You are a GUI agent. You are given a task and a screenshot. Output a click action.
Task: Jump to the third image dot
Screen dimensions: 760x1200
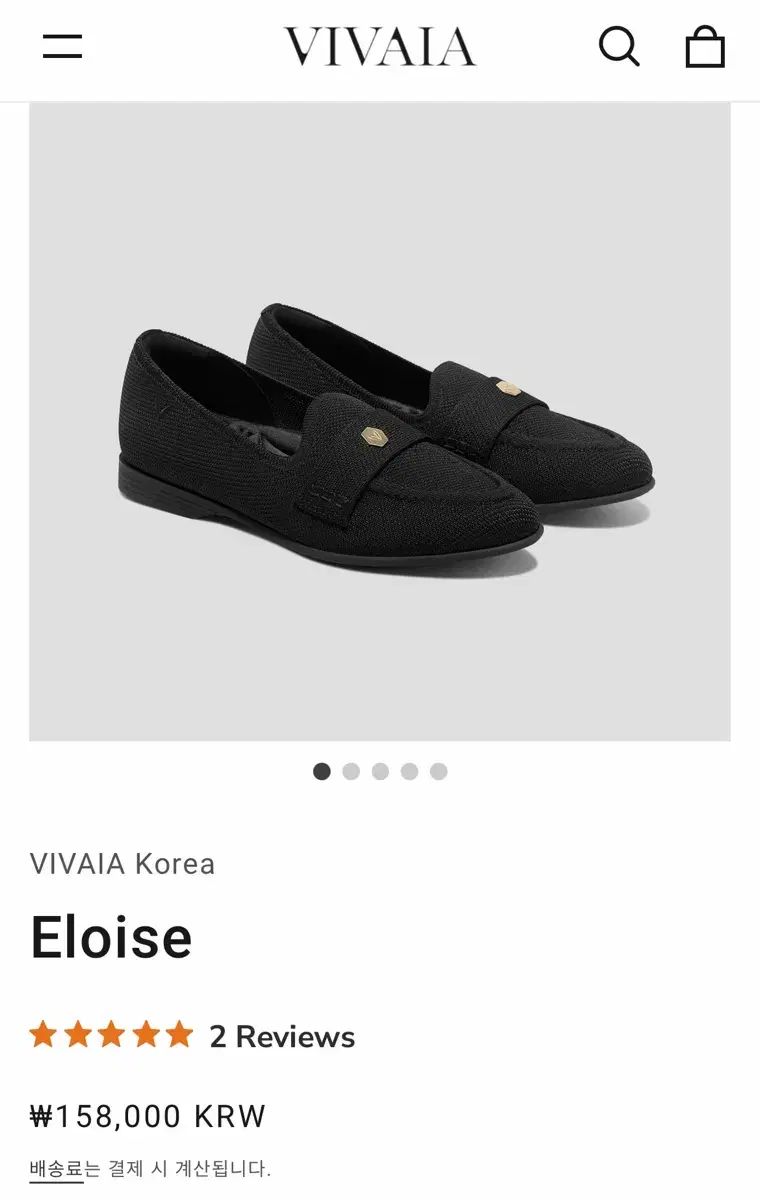click(x=380, y=771)
